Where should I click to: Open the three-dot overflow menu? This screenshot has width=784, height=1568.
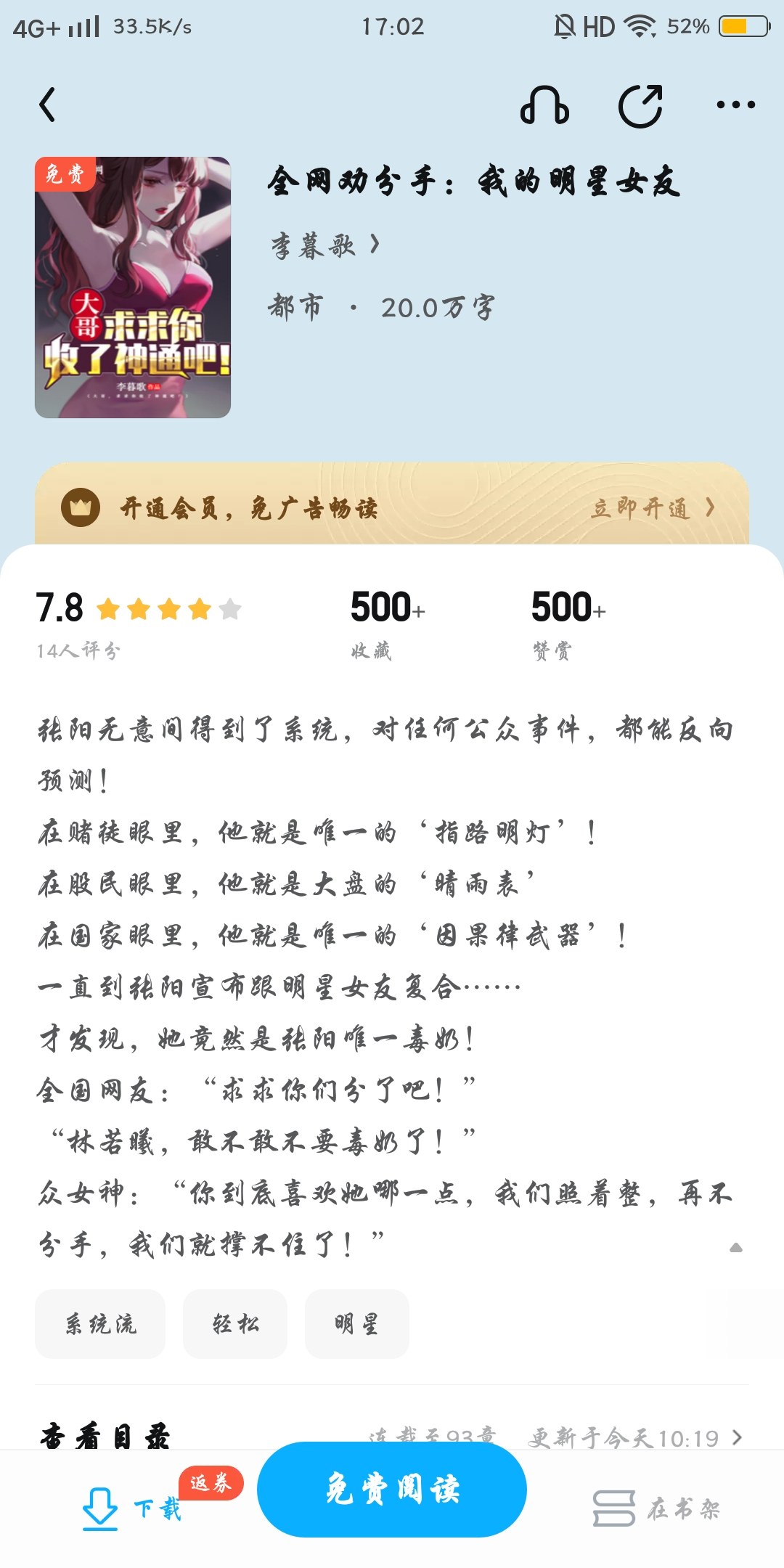point(735,105)
